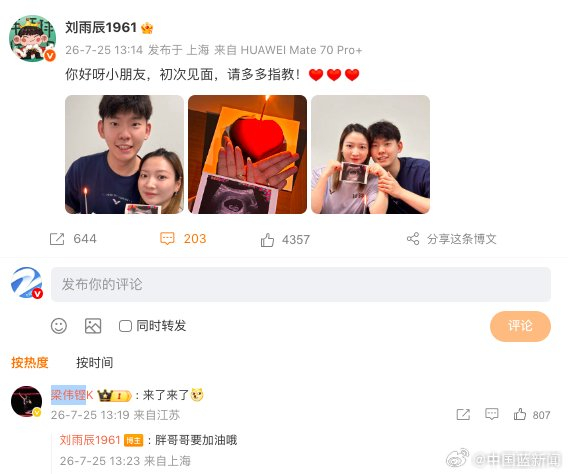Screen dimensions: 568x474
Task: Open the 203 comments on the post
Action: click(x=183, y=239)
